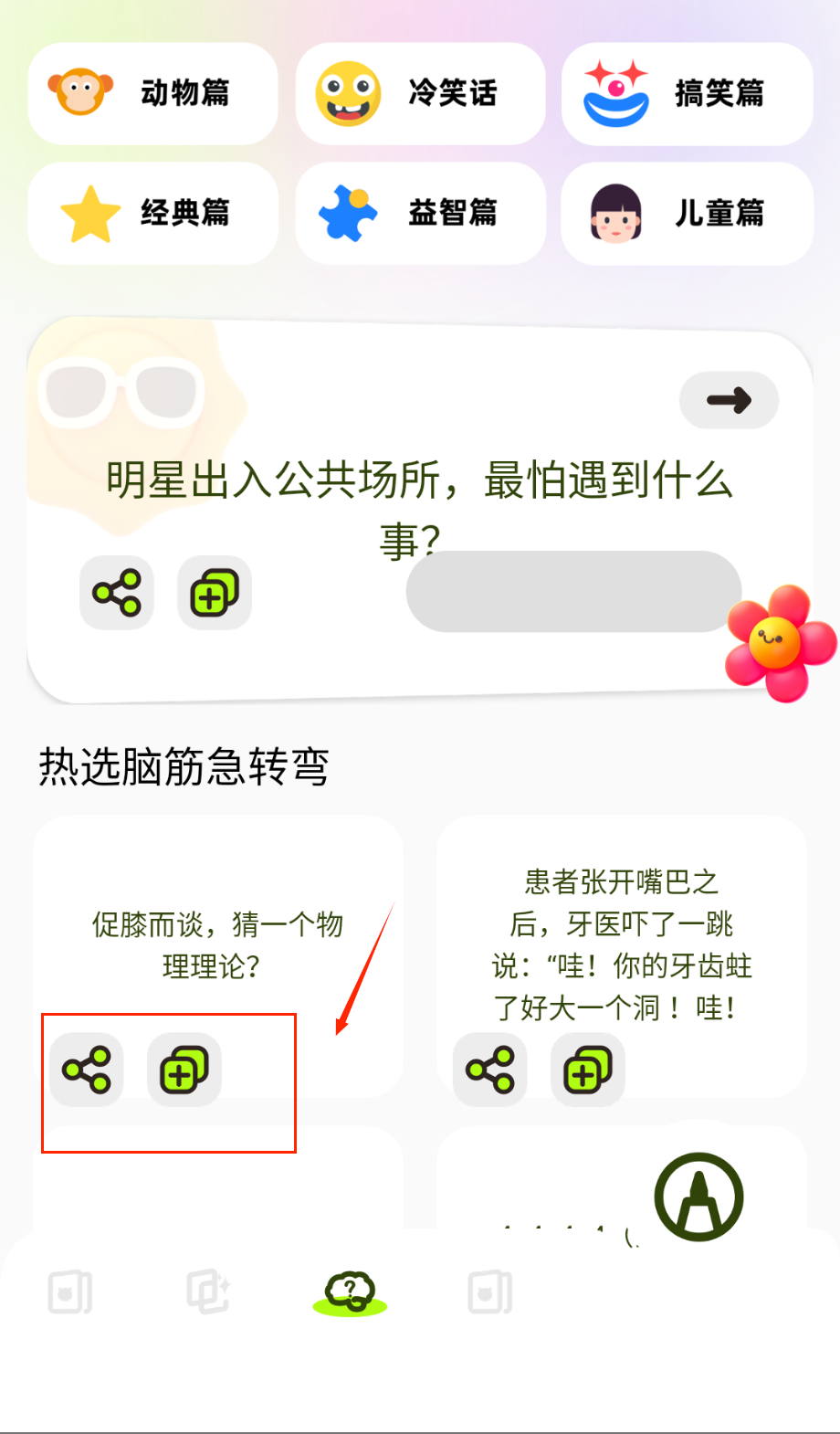Image resolution: width=840 pixels, height=1434 pixels.
Task: Share the 促膝而谈 riddle
Action: pos(87,1070)
